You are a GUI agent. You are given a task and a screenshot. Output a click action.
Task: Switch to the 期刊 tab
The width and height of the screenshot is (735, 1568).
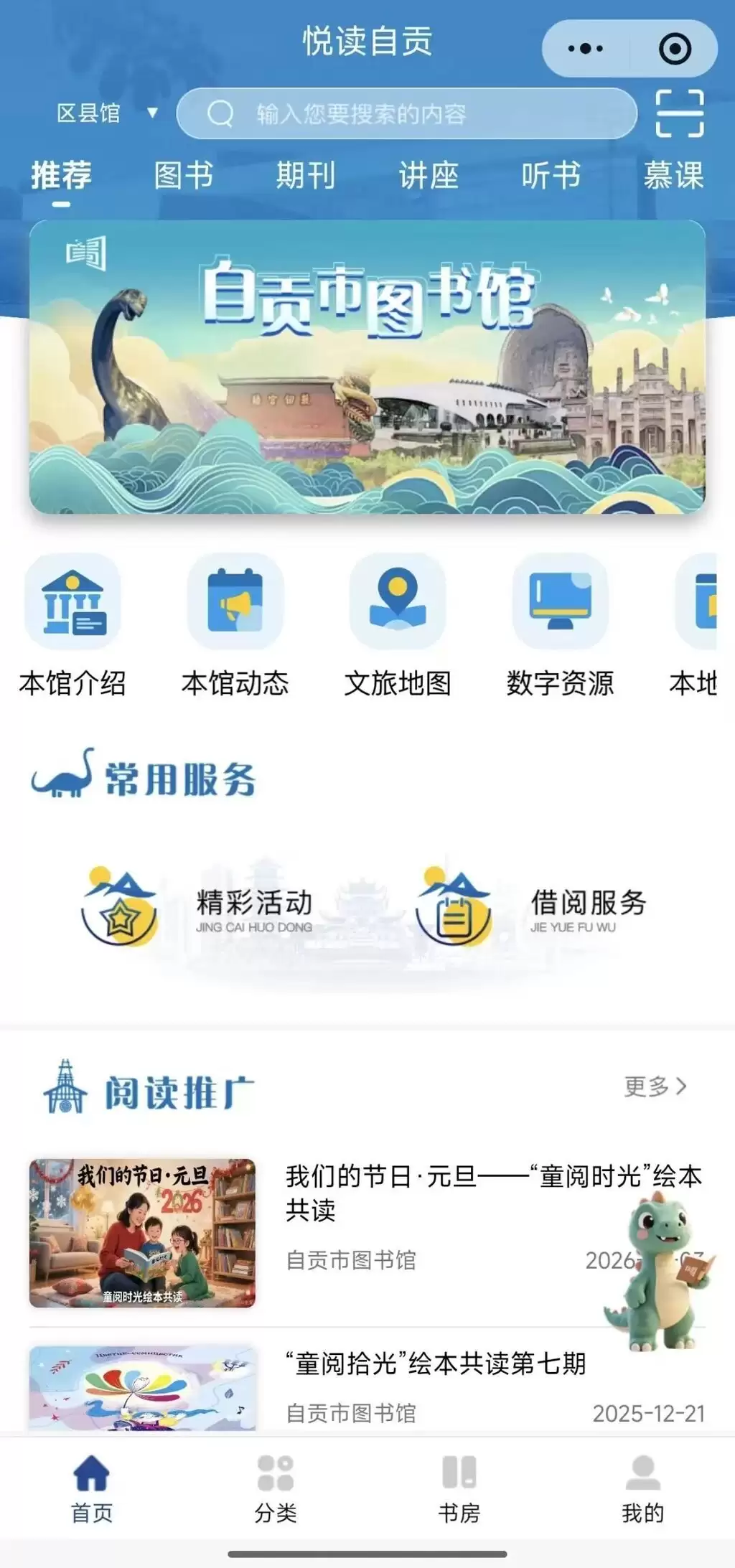click(306, 175)
